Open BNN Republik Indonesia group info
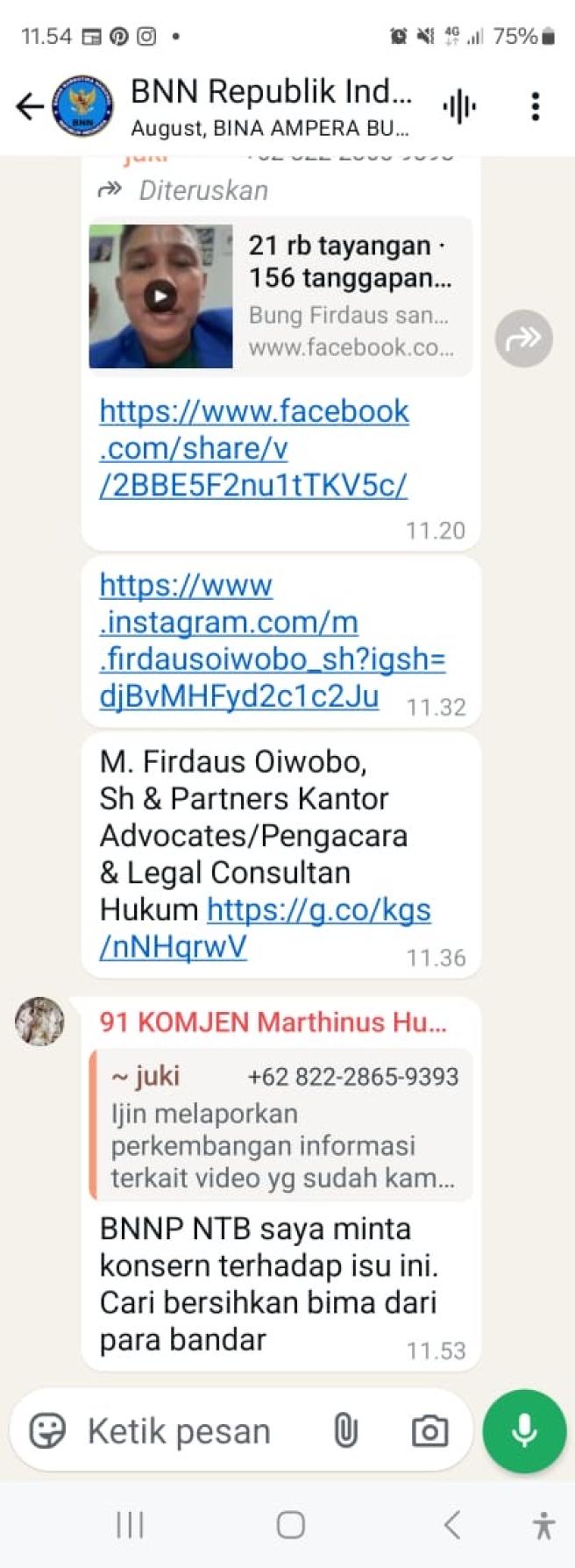Screen dimensions: 575x1568 point(270,106)
